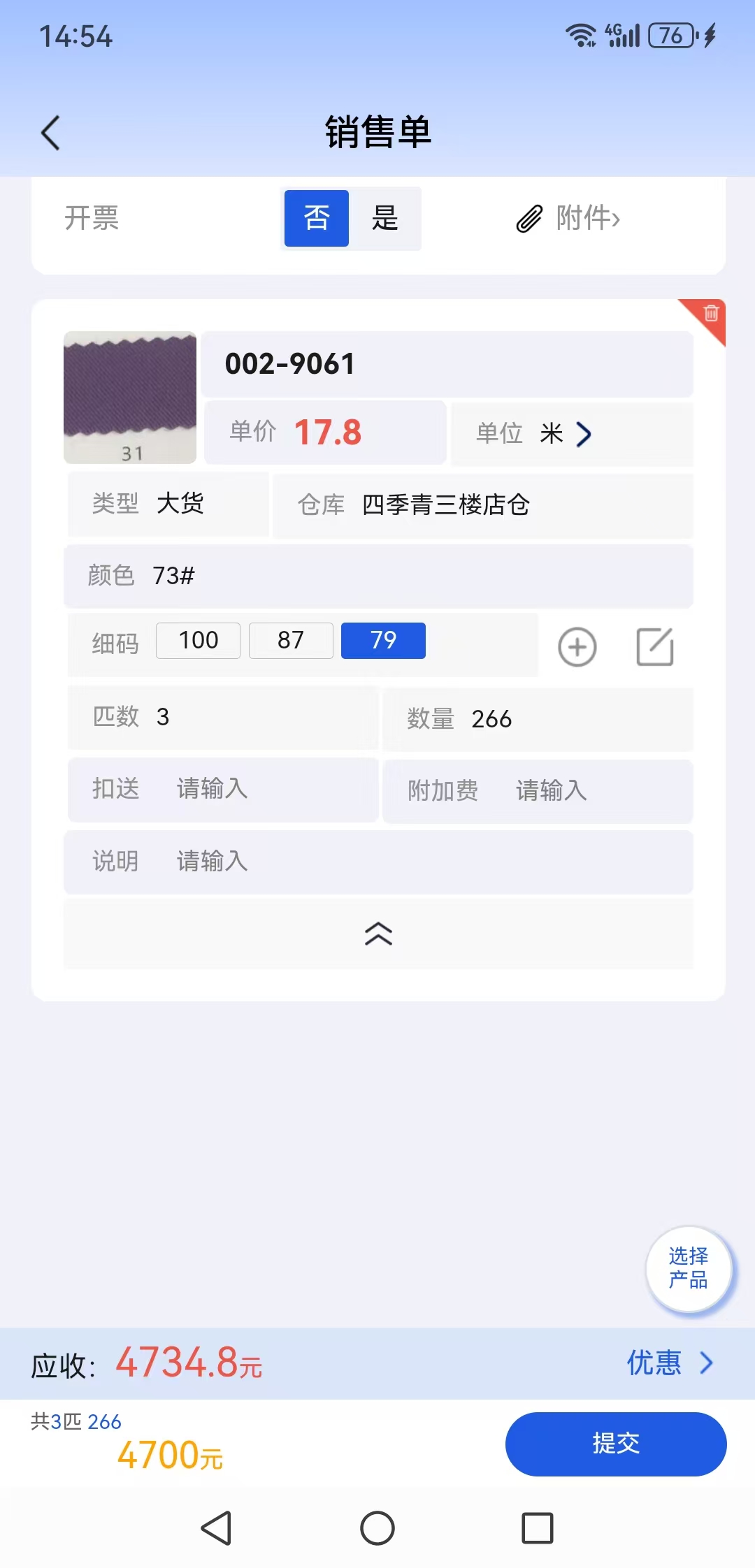Add a new 细码 with plus icon
The height and width of the screenshot is (1568, 755).
[577, 647]
